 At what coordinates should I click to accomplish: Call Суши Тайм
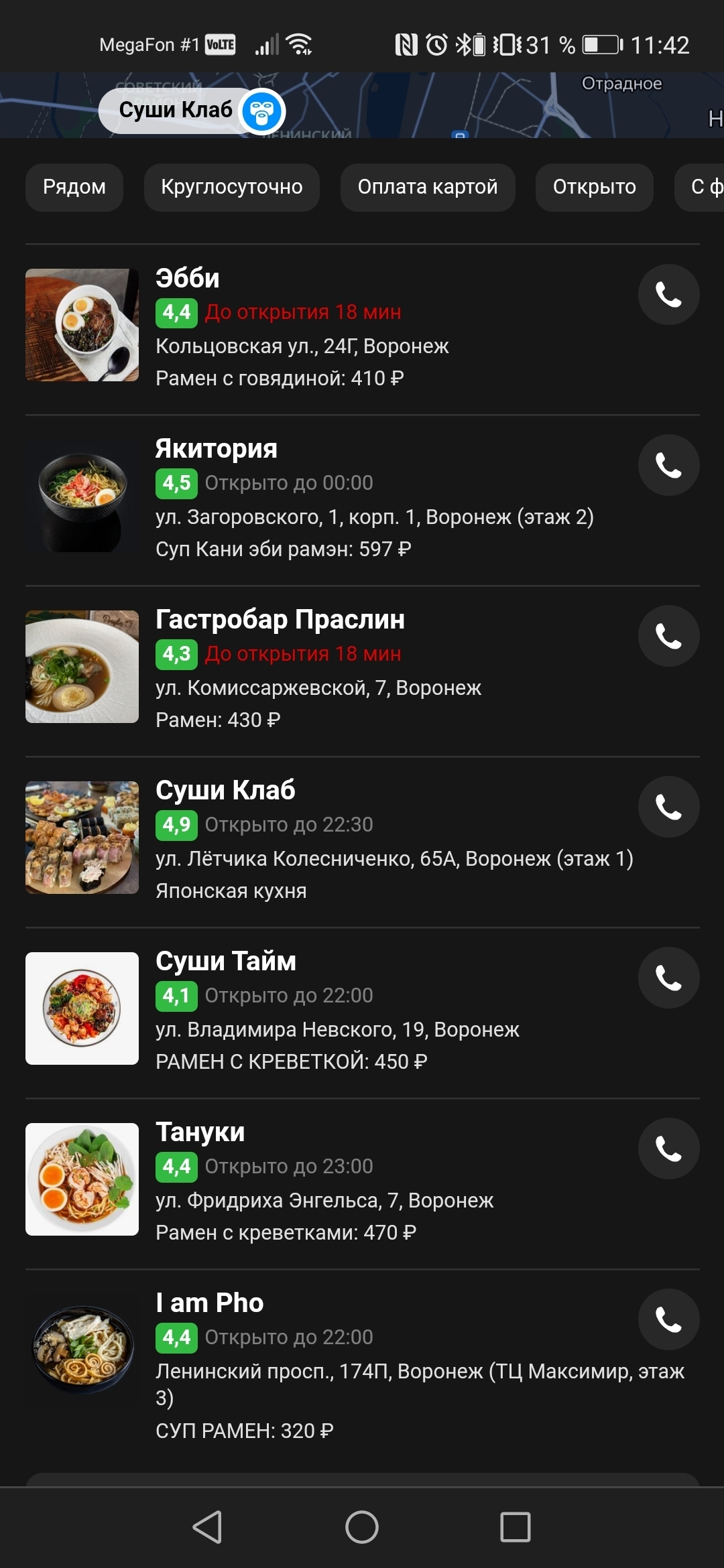(x=668, y=978)
